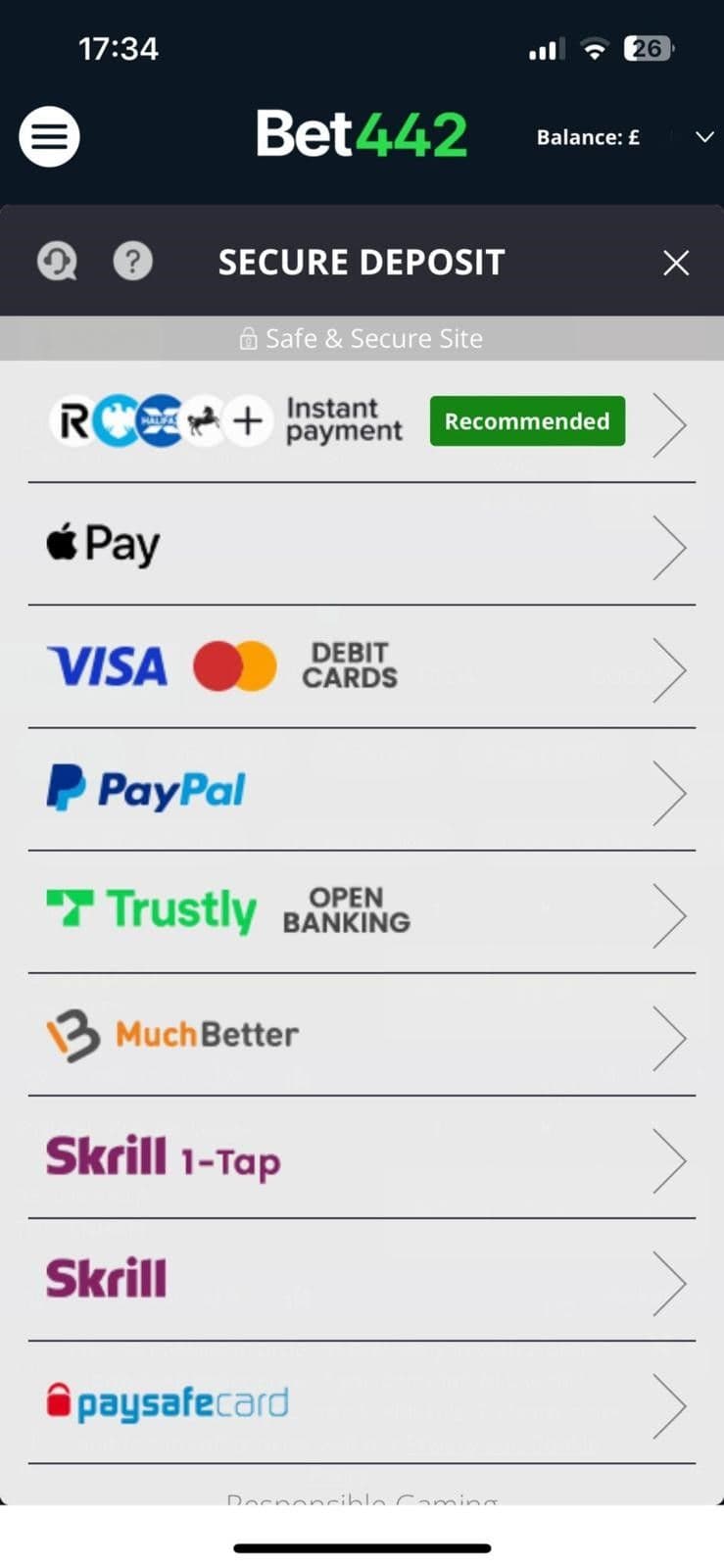Expand the balance dropdown chevron
Image resolution: width=724 pixels, height=1568 pixels.
coord(705,137)
